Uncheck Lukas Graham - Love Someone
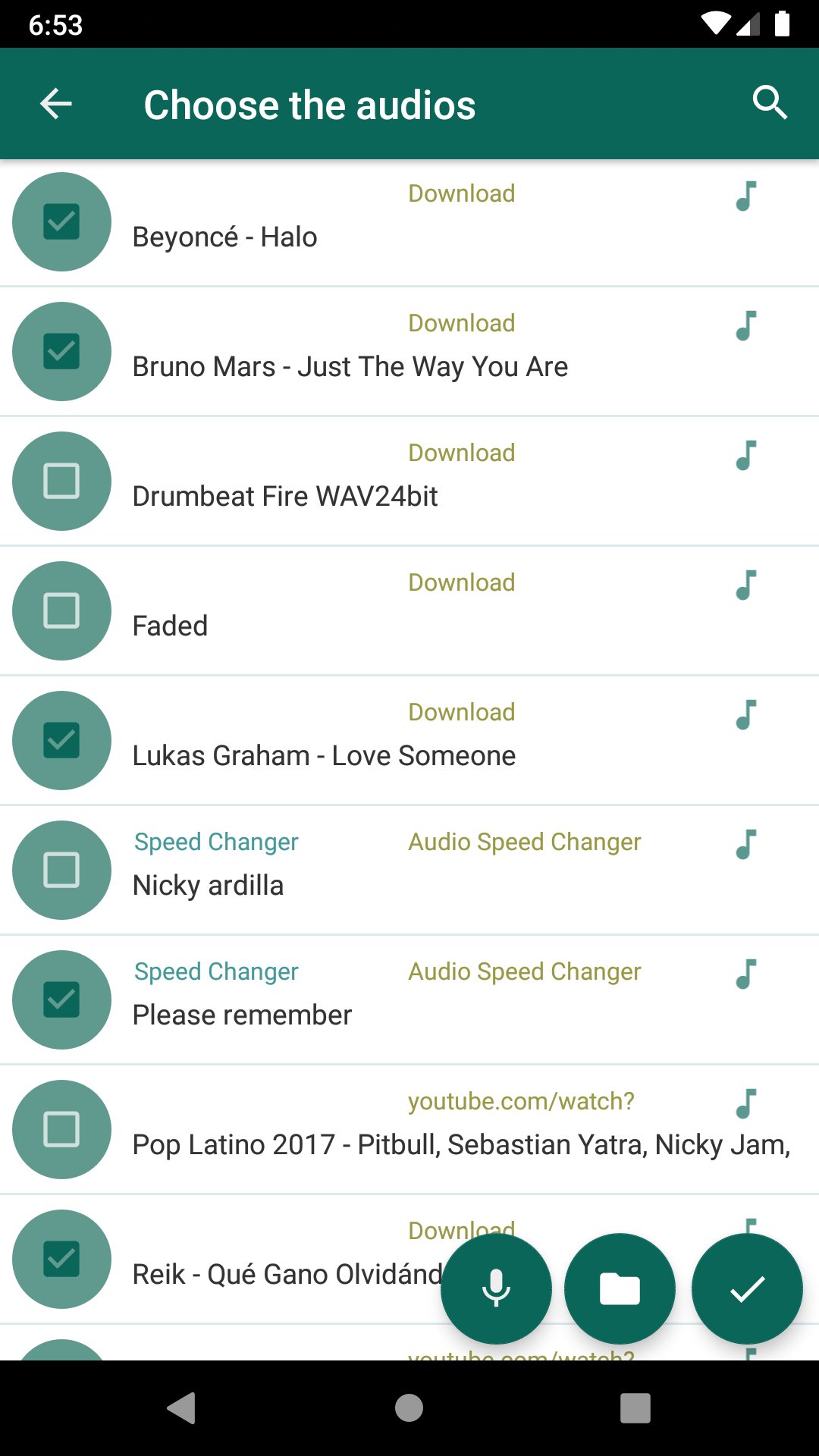The height and width of the screenshot is (1456, 819). (x=61, y=741)
